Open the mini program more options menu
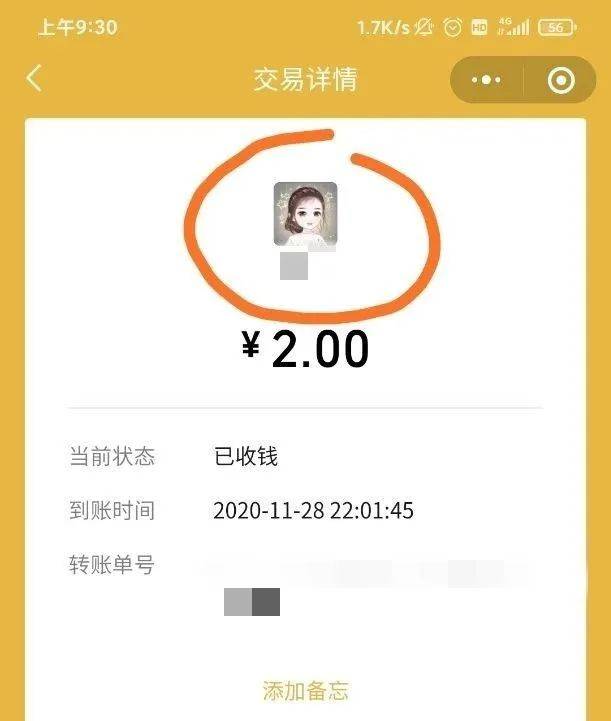The width and height of the screenshot is (611, 721). click(487, 80)
